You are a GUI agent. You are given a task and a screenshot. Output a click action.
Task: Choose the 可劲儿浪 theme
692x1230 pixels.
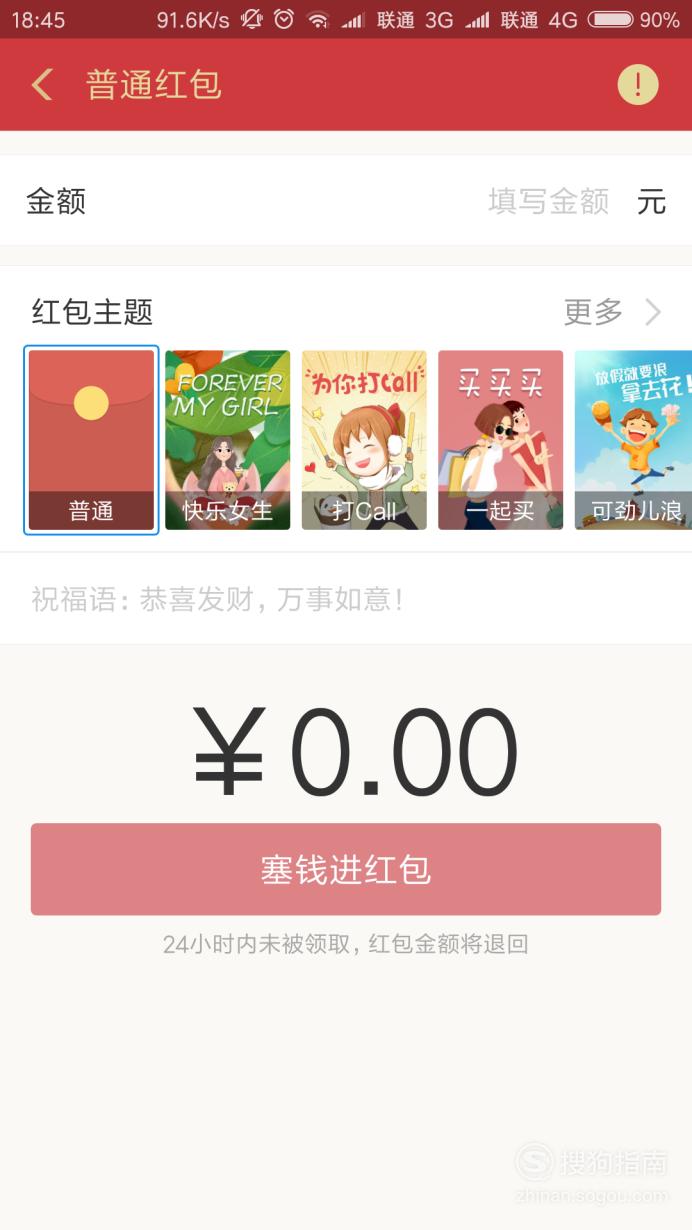click(x=633, y=440)
